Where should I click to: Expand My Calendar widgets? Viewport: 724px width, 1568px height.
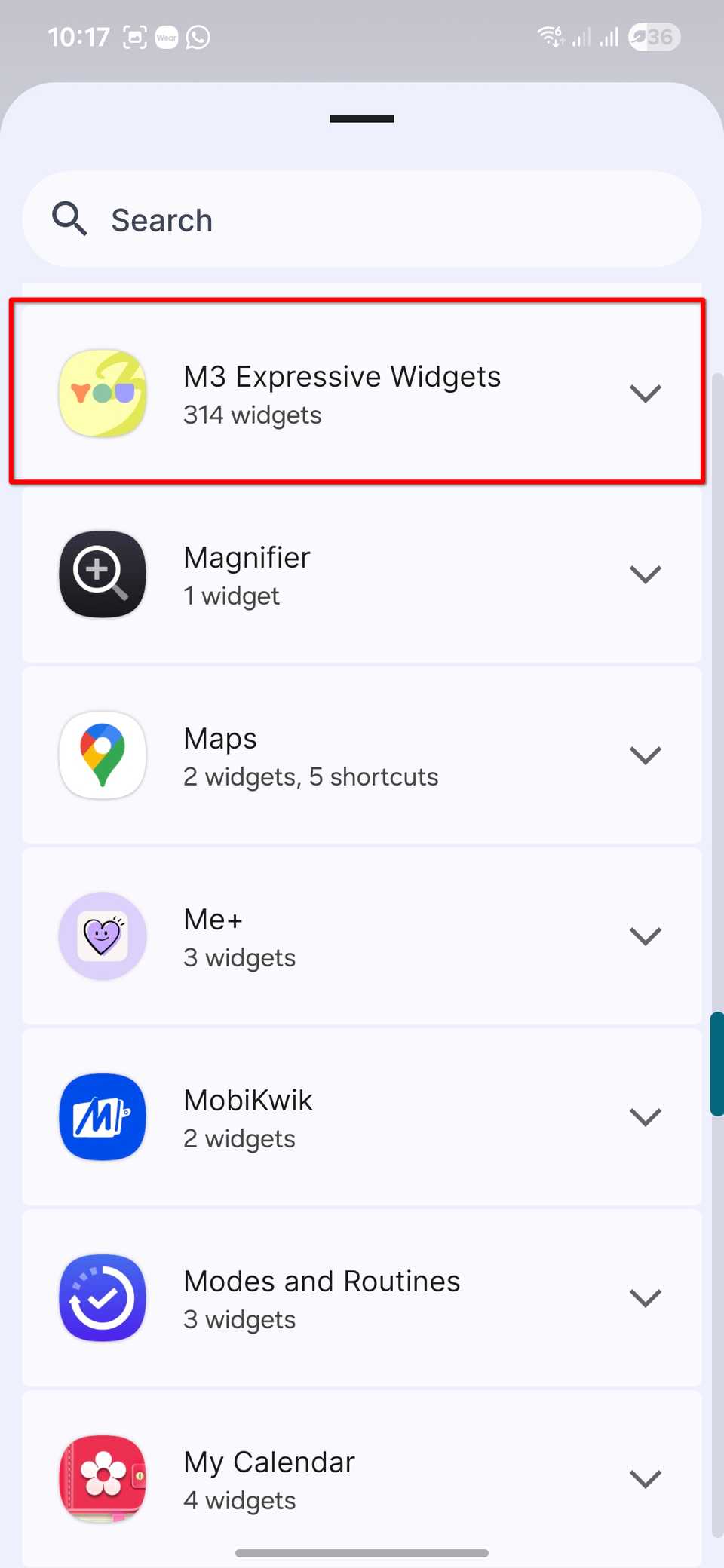(362, 1478)
